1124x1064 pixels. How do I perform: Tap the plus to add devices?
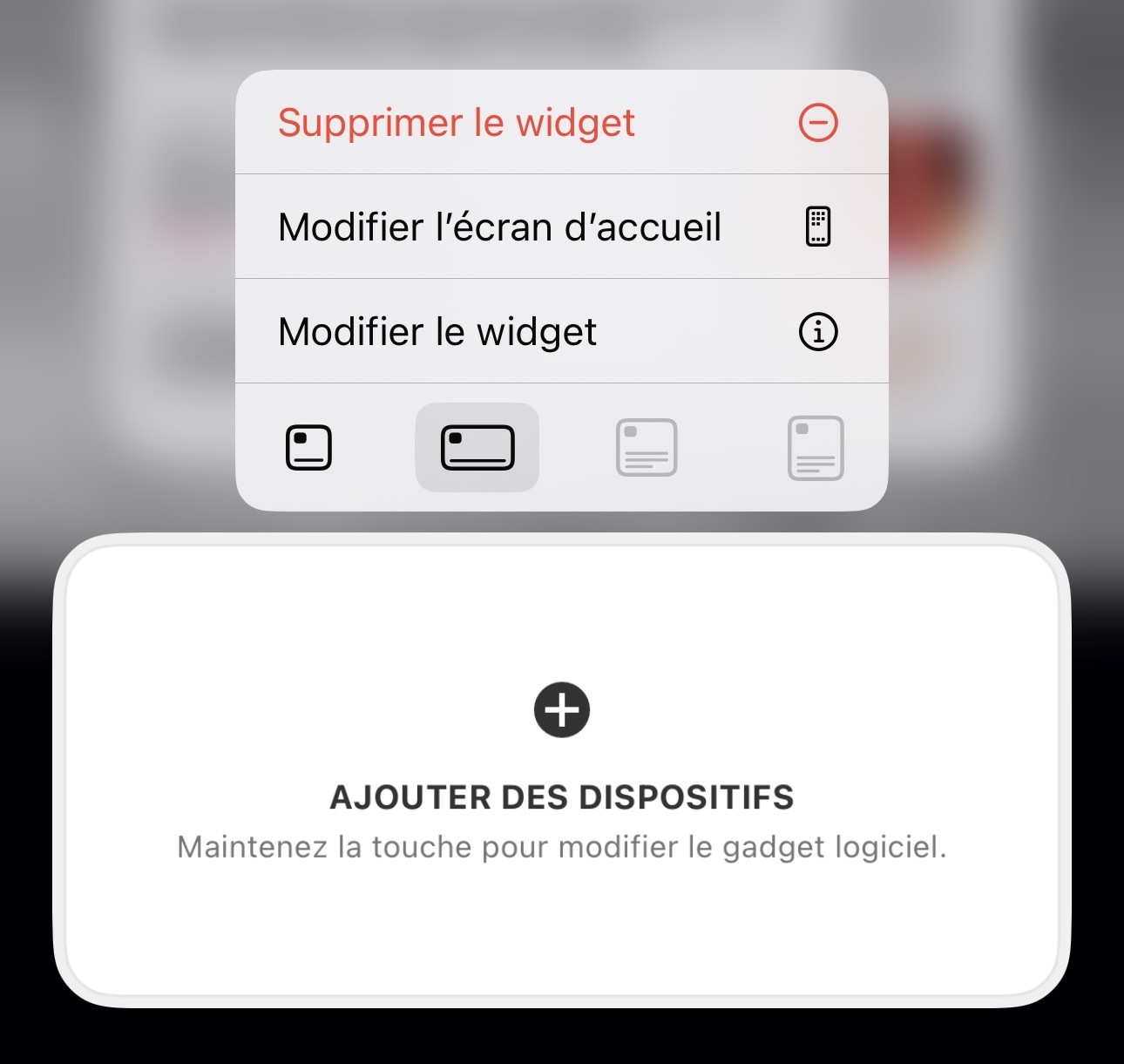[561, 709]
